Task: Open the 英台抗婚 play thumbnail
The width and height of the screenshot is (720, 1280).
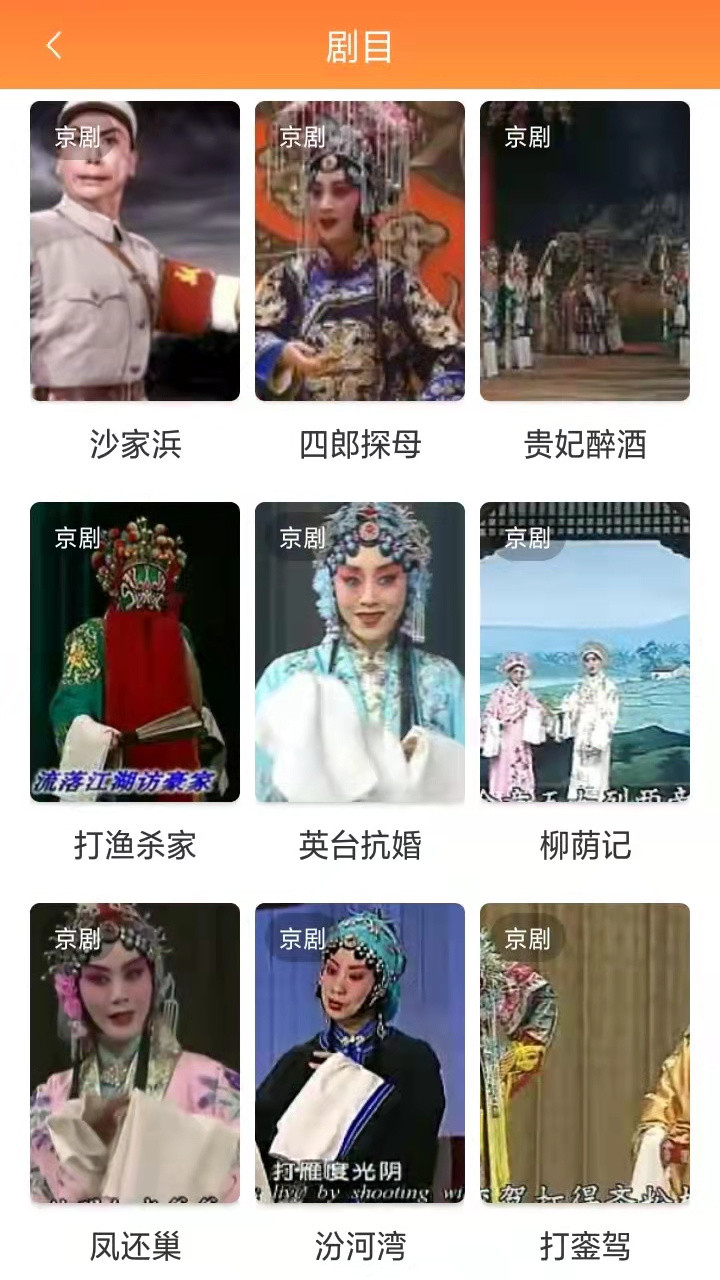Action: [360, 650]
